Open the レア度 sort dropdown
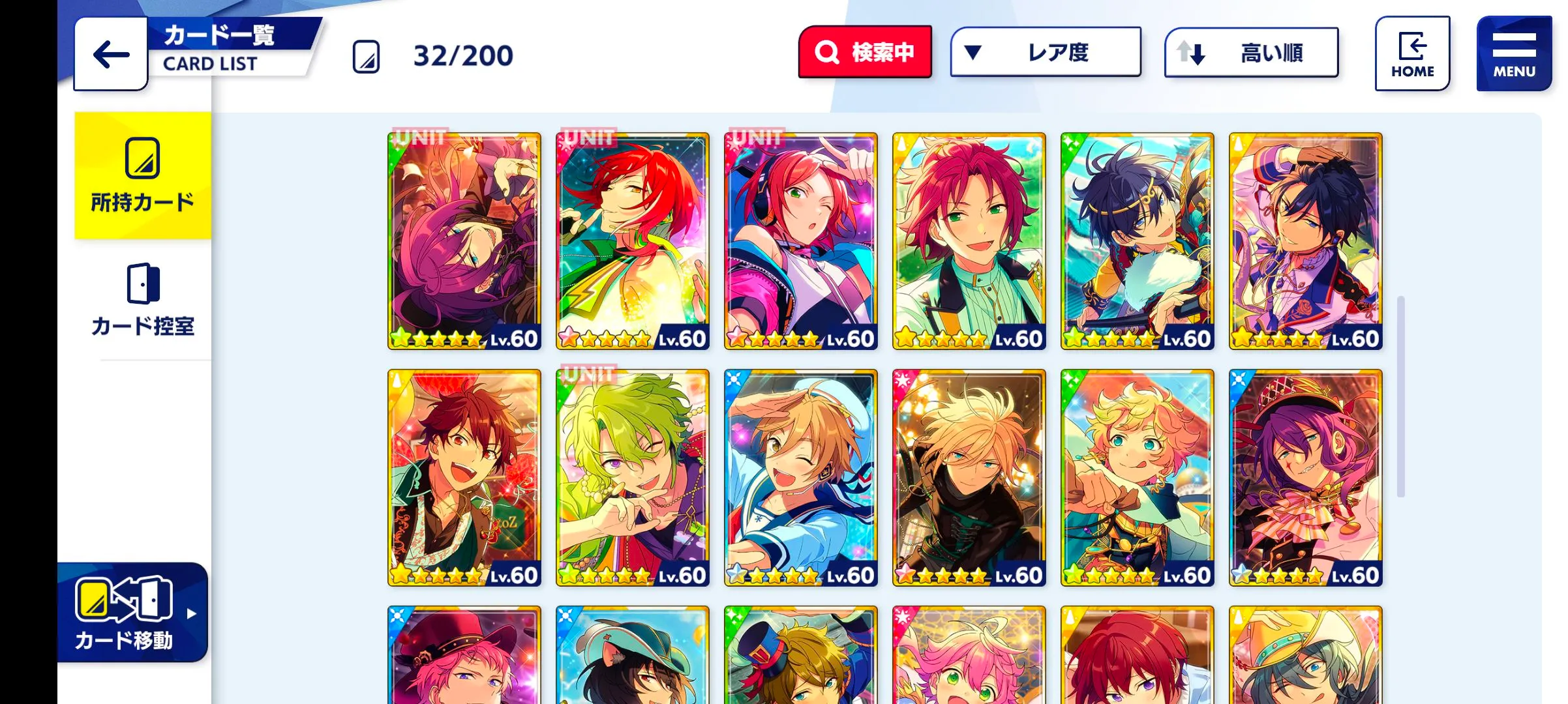The width and height of the screenshot is (1568, 704). tap(1046, 52)
